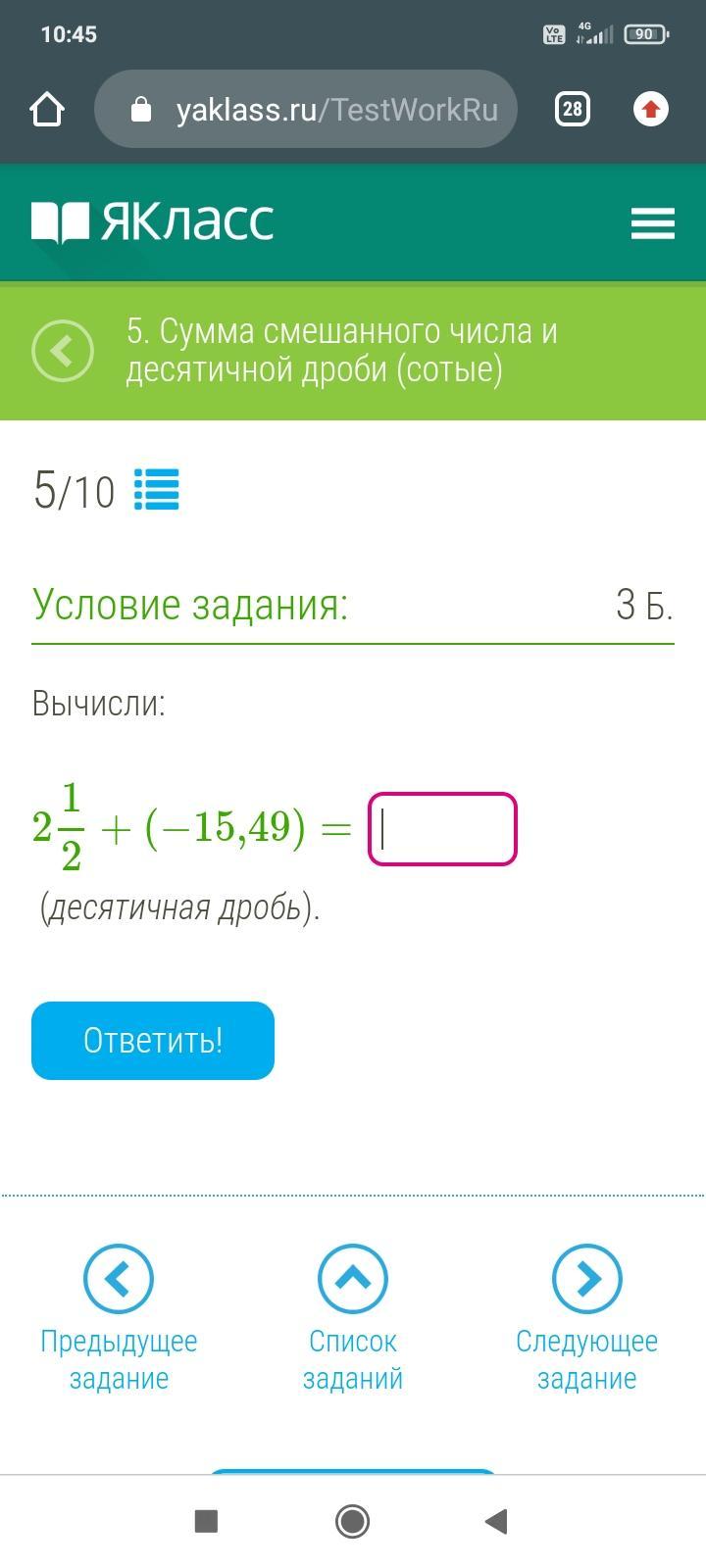Tap the system back button

click(497, 1521)
